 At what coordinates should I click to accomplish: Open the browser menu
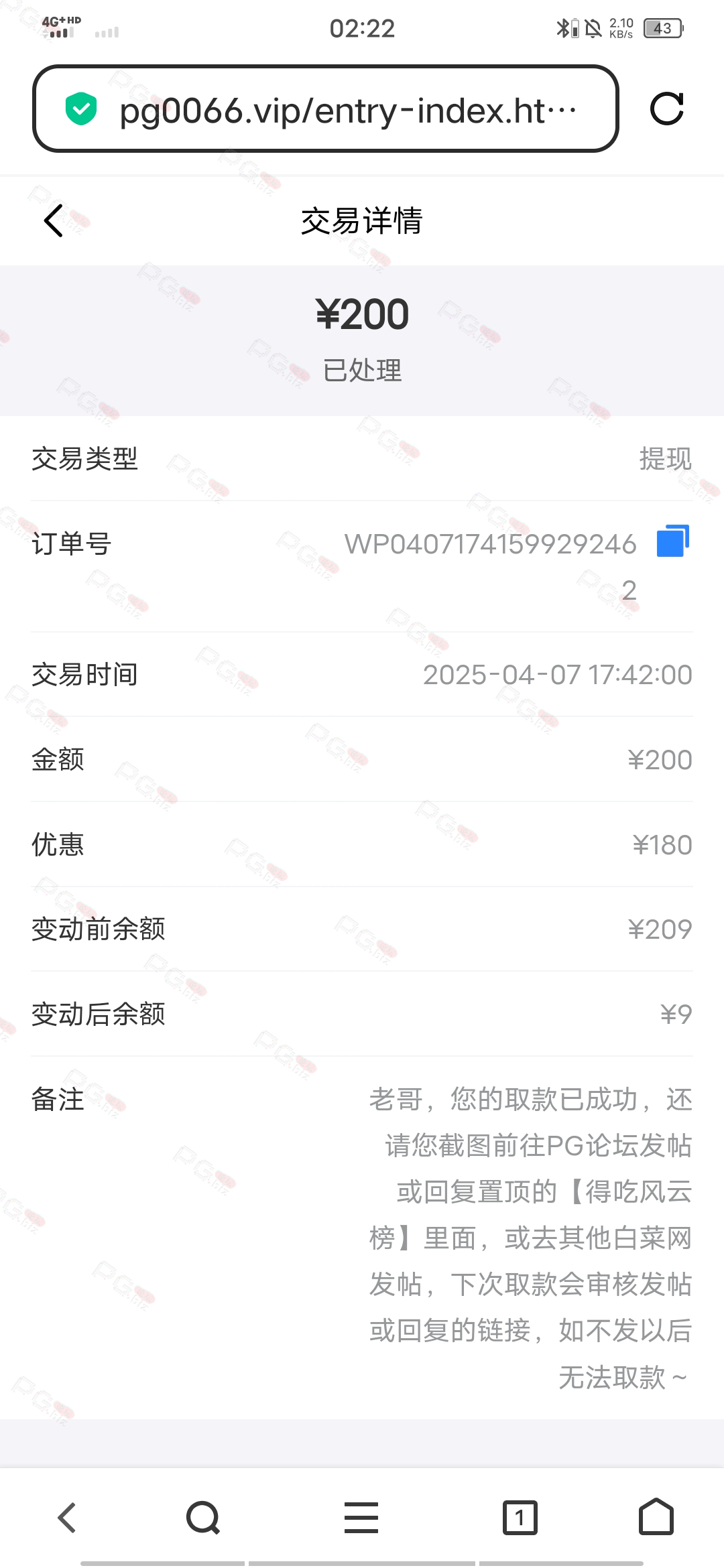coord(361,1518)
